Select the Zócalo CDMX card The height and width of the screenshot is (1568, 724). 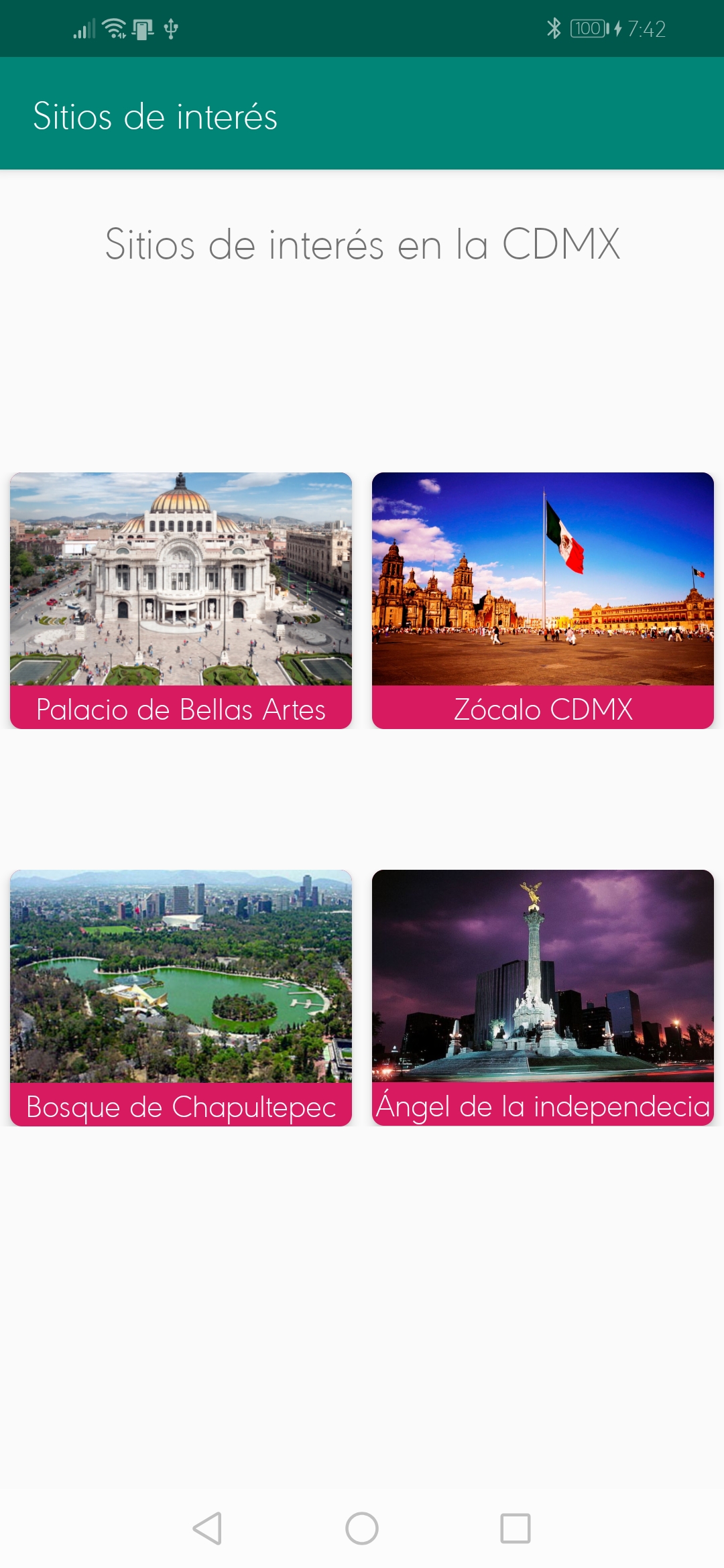point(543,600)
